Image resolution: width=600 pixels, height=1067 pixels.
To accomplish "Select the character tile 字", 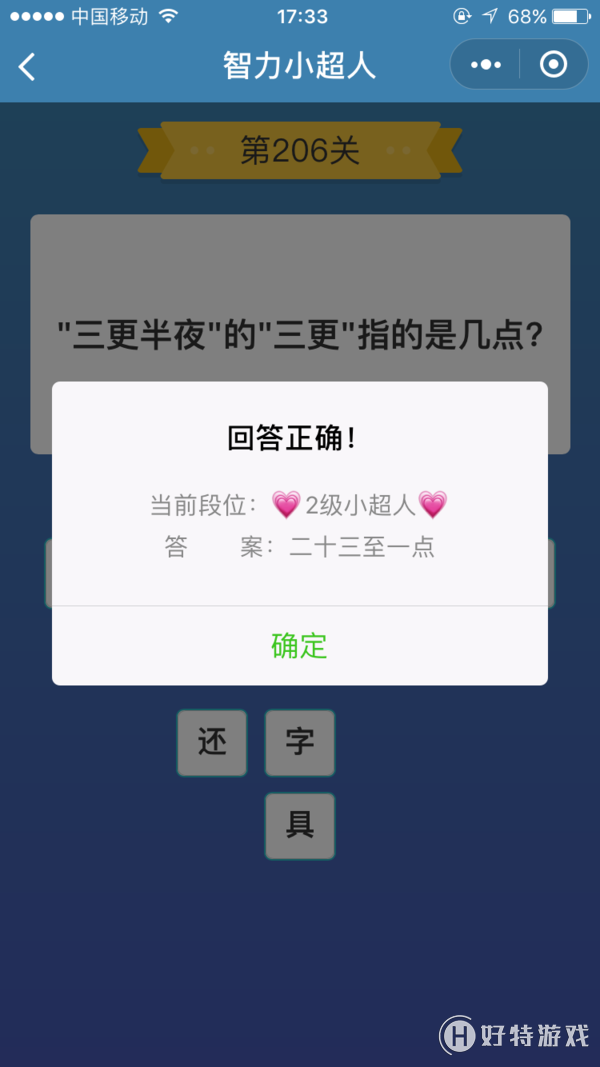I will (x=299, y=743).
